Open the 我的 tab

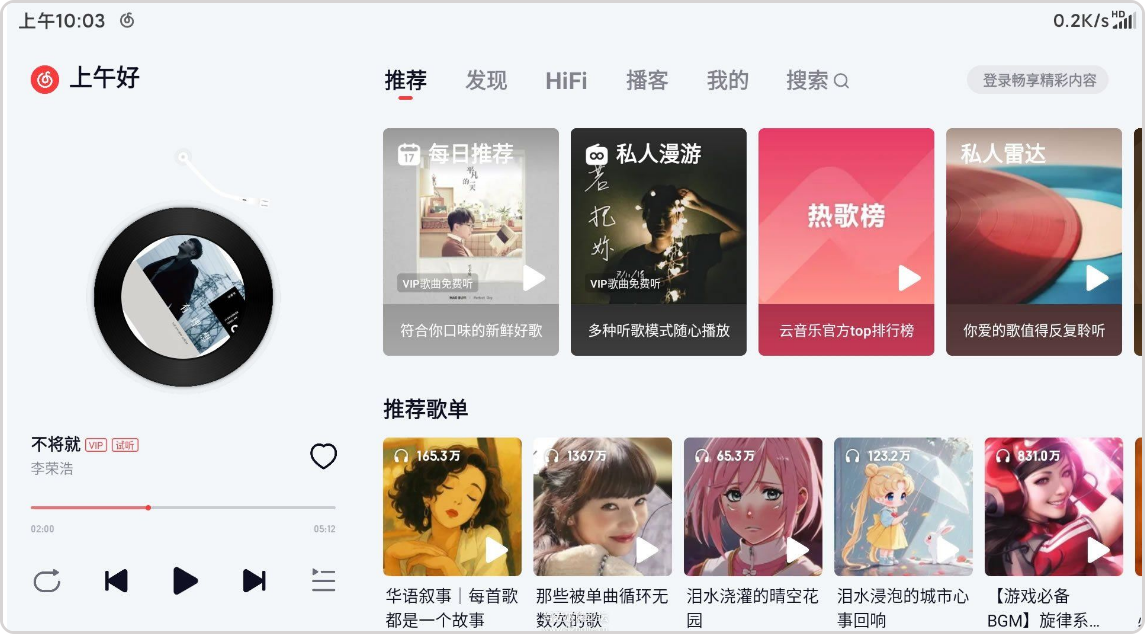[x=727, y=81]
